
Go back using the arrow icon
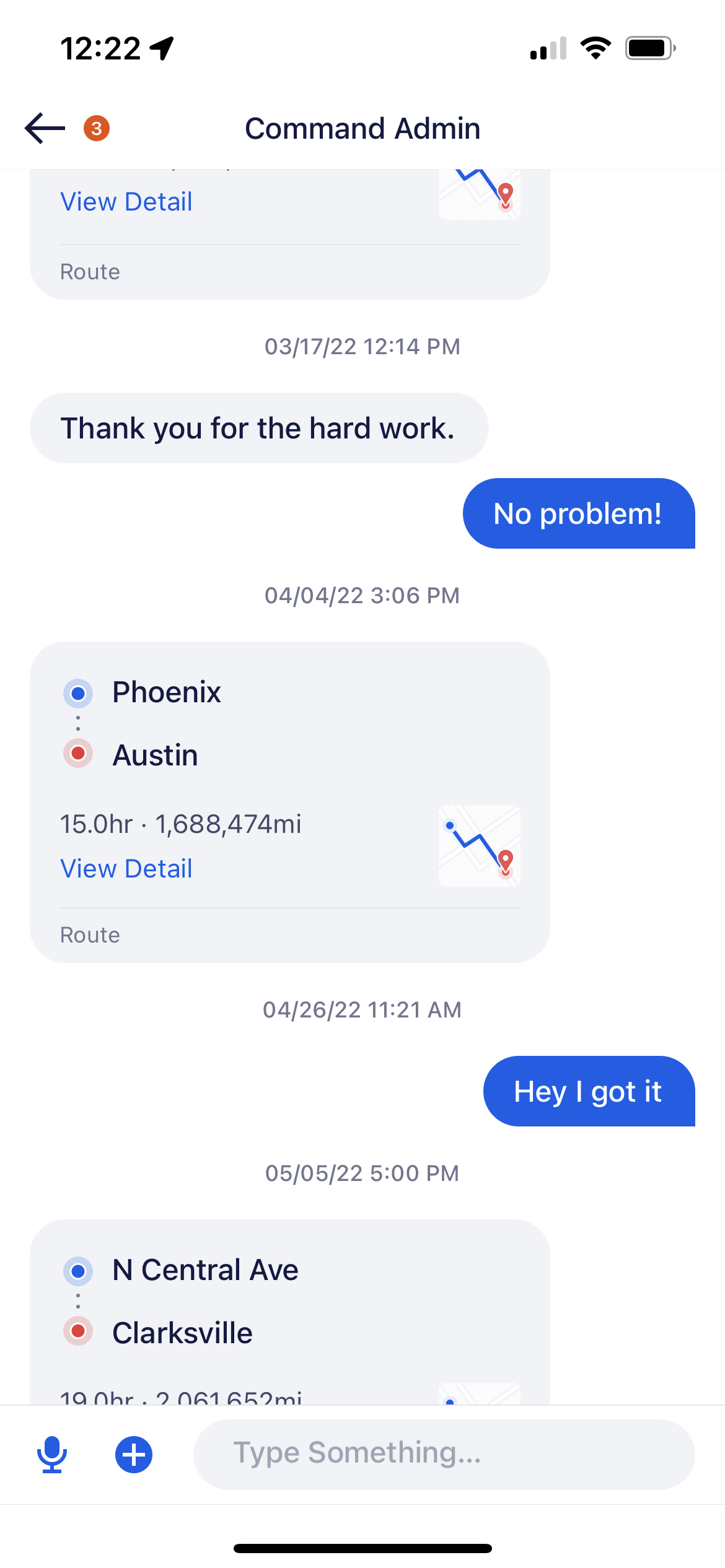[45, 128]
